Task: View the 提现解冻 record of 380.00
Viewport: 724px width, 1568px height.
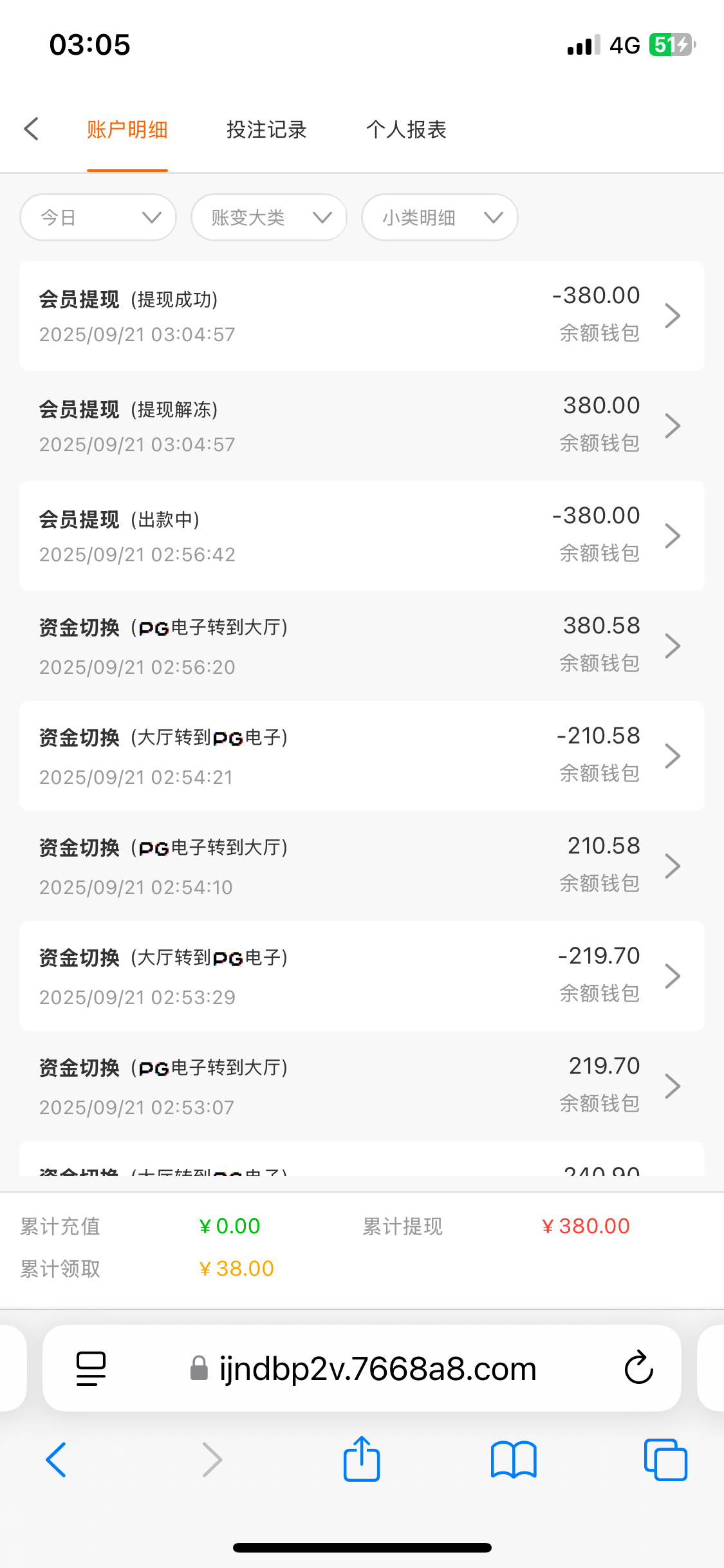Action: (362, 425)
